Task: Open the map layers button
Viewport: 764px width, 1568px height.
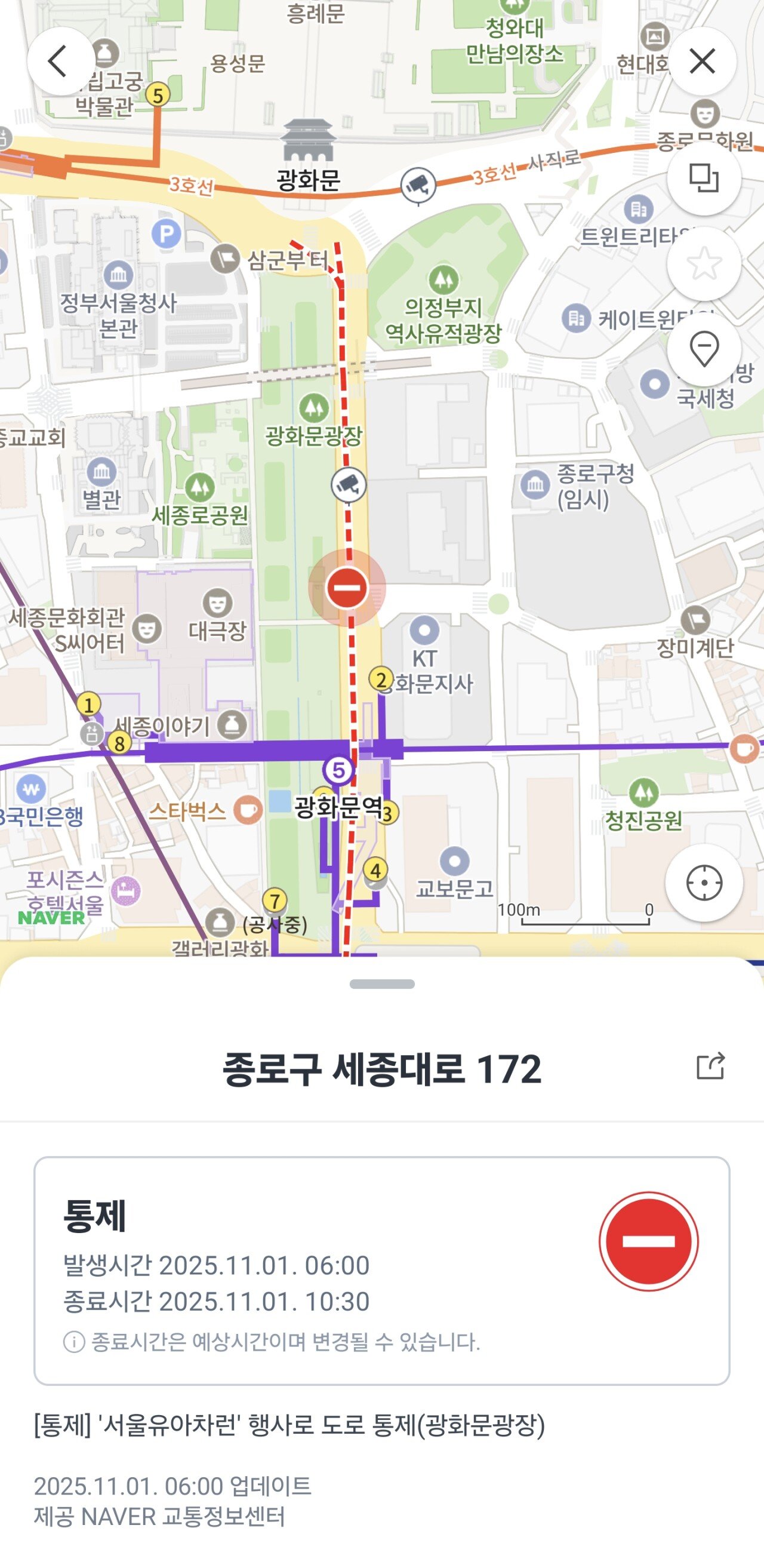Action: coord(704,179)
